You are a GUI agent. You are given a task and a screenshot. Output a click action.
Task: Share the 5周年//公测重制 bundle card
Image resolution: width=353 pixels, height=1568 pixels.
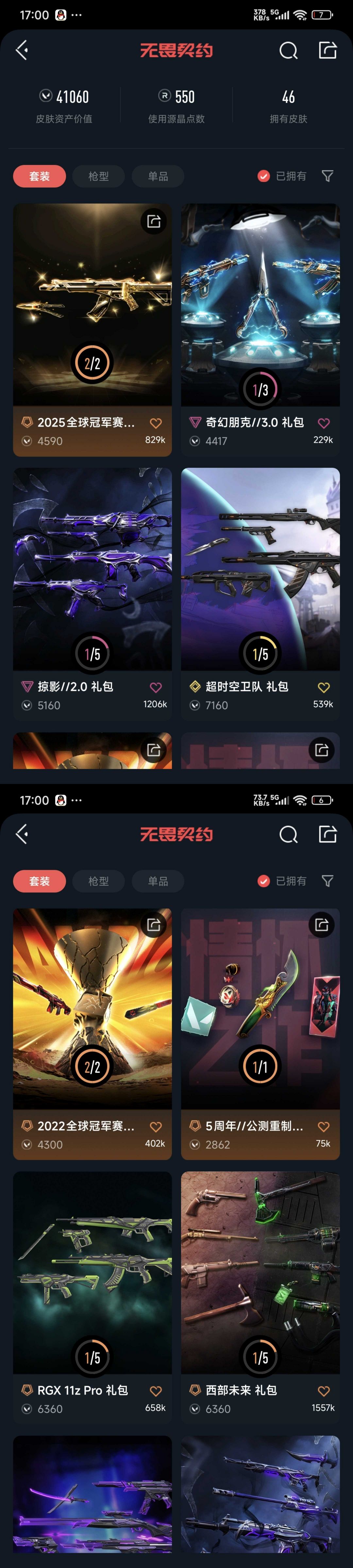click(321, 925)
